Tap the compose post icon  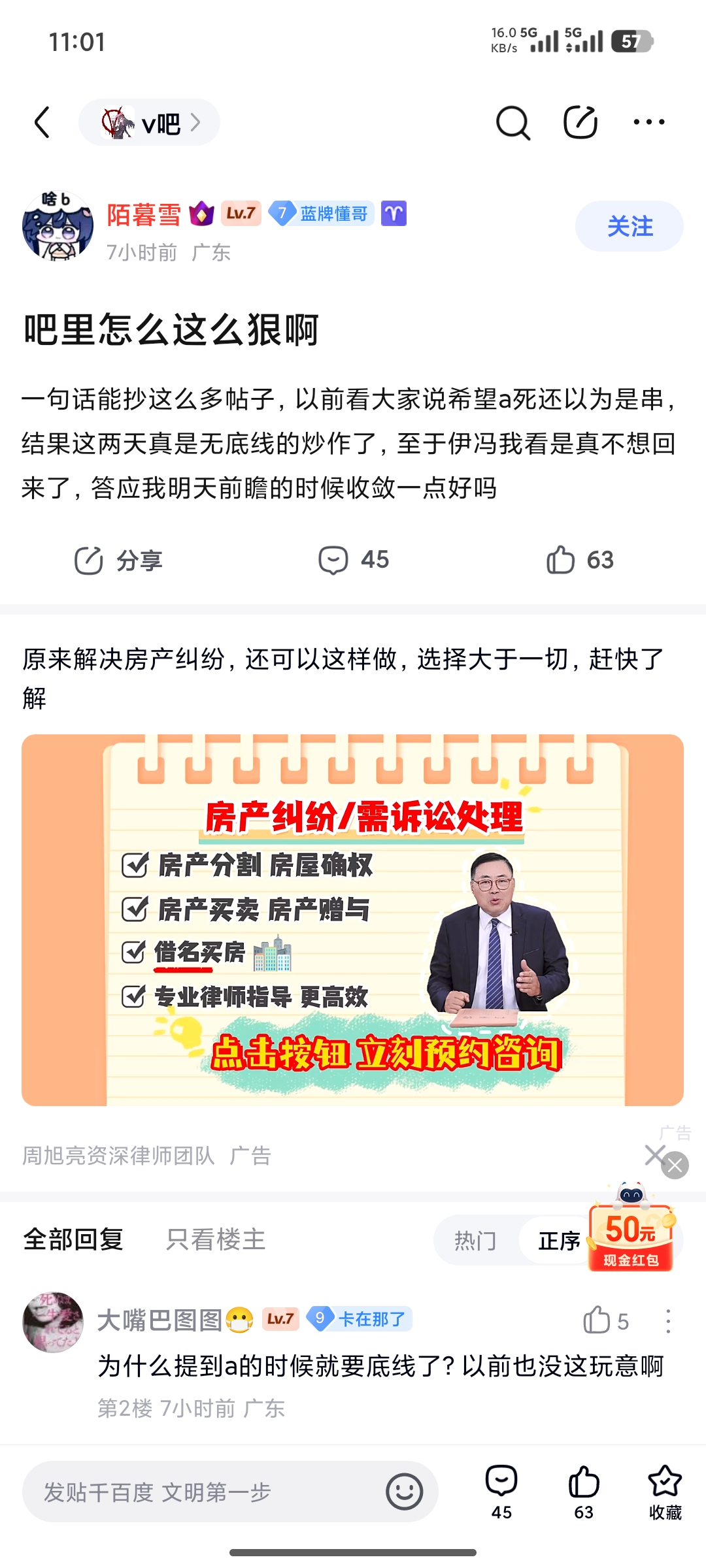(x=580, y=122)
